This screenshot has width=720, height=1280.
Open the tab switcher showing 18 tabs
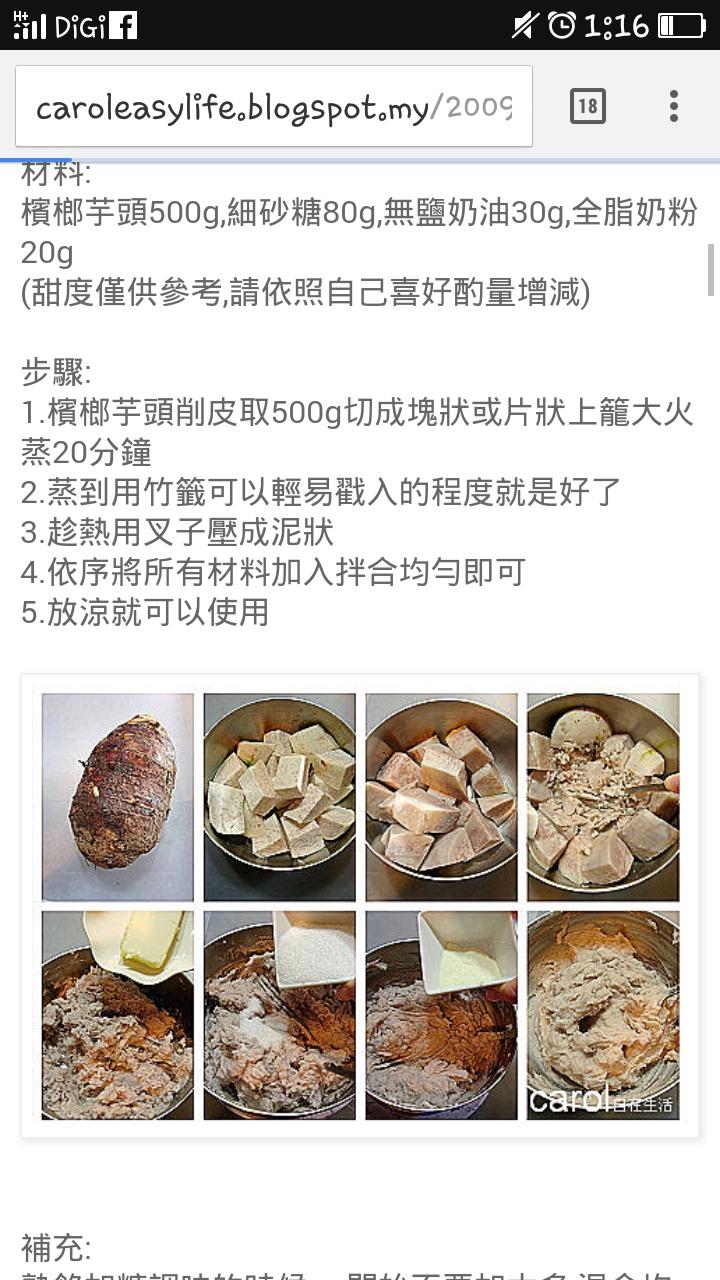587,106
